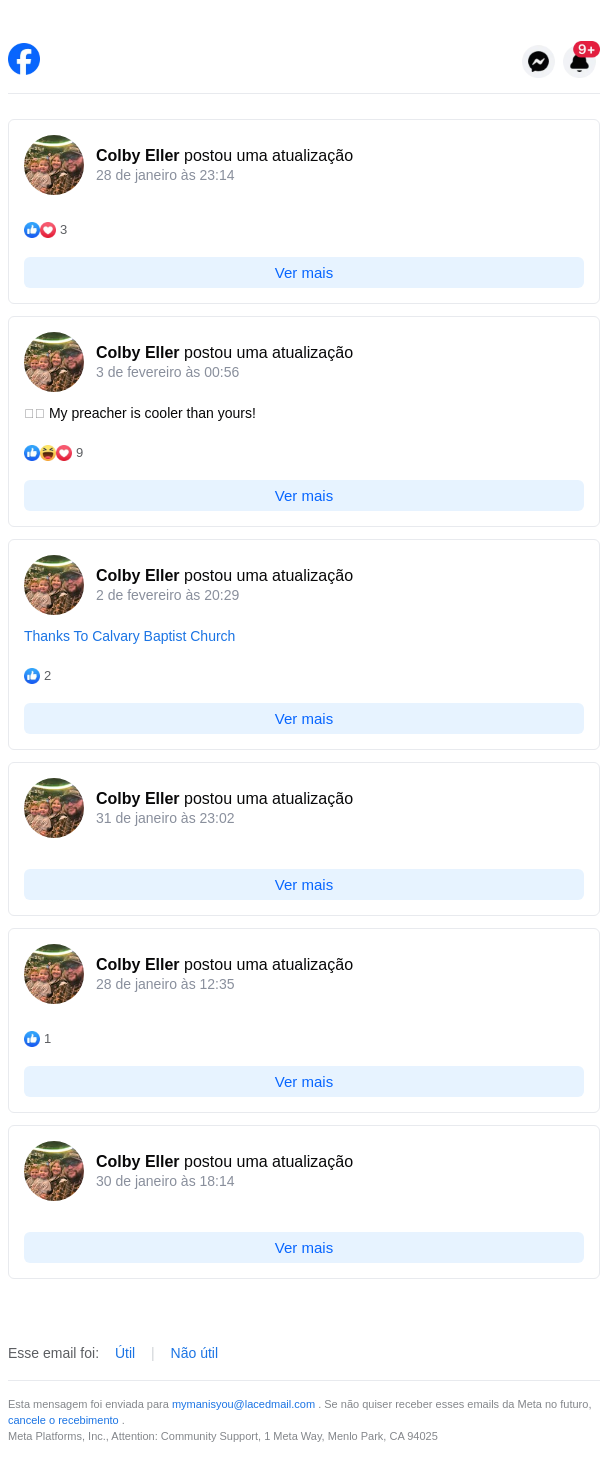Tap Ver mais on 28 de janeiro 12:35 post
The width and height of the screenshot is (600, 1482).
(304, 1081)
